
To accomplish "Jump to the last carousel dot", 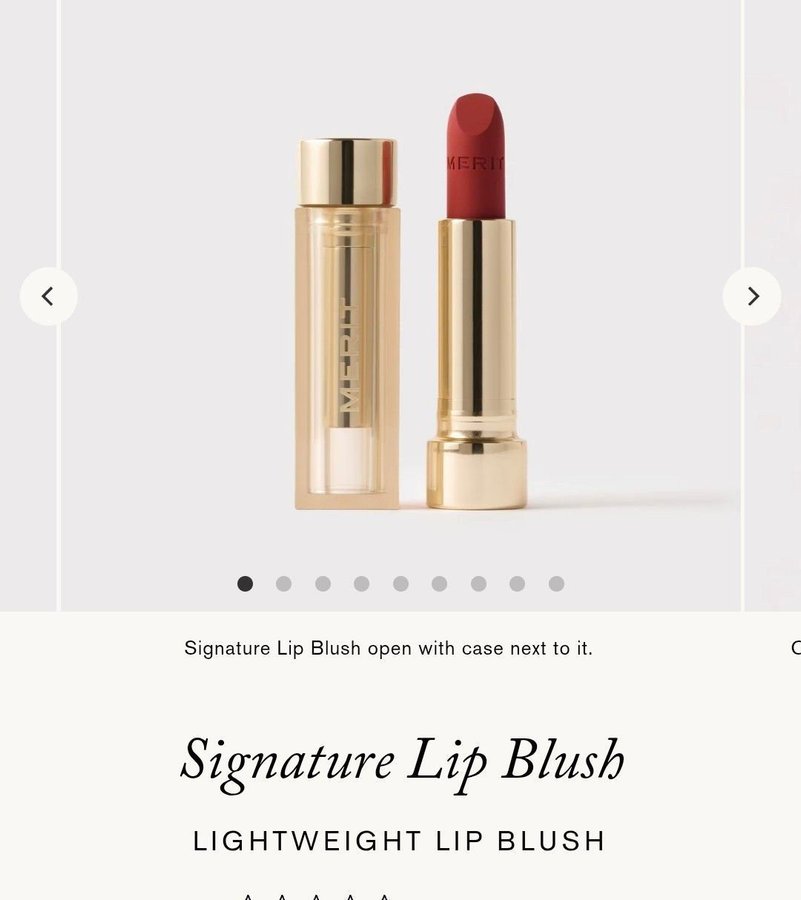I will pyautogui.click(x=556, y=584).
